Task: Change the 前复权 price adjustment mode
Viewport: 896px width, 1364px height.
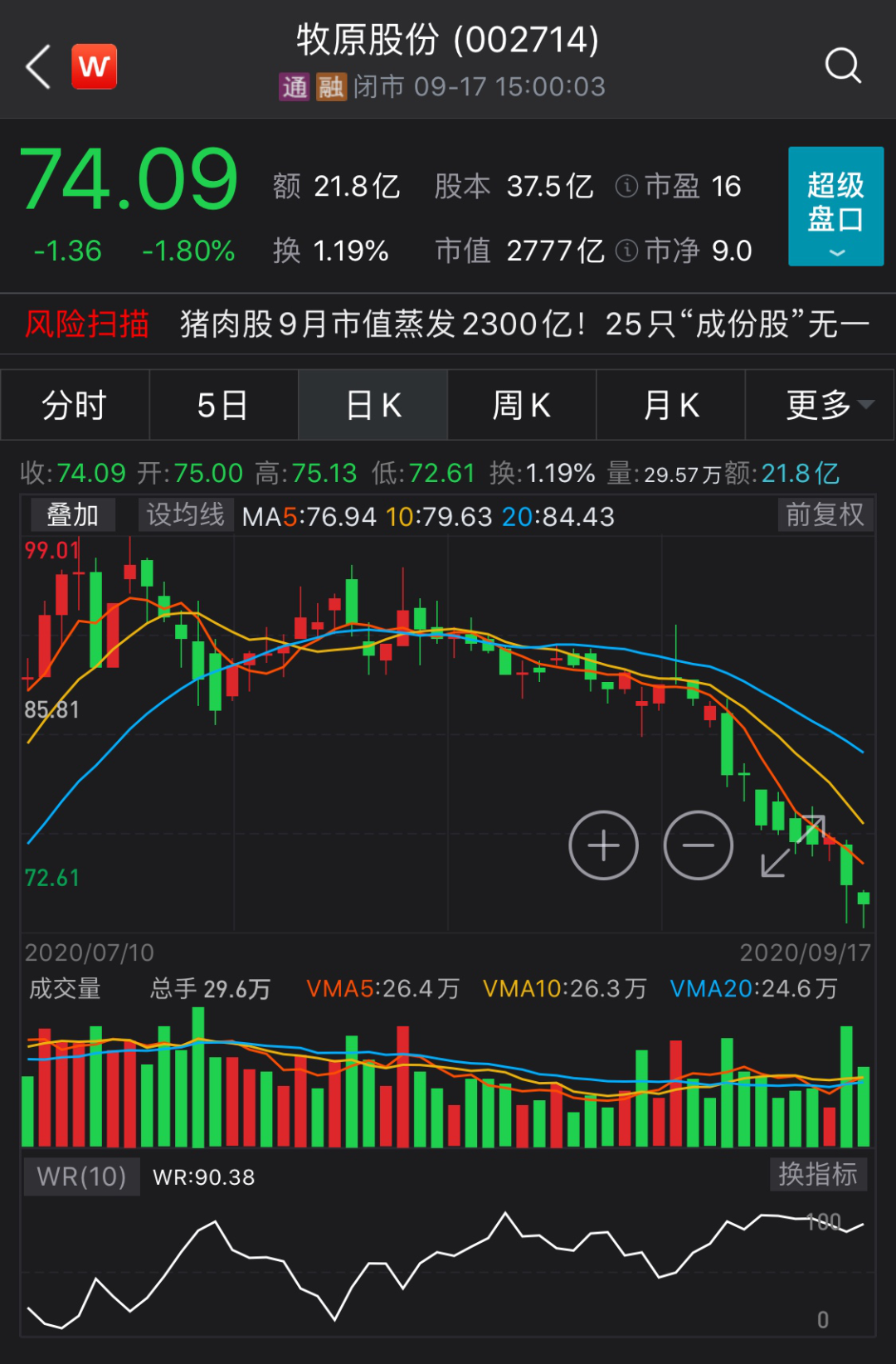Action: [825, 515]
